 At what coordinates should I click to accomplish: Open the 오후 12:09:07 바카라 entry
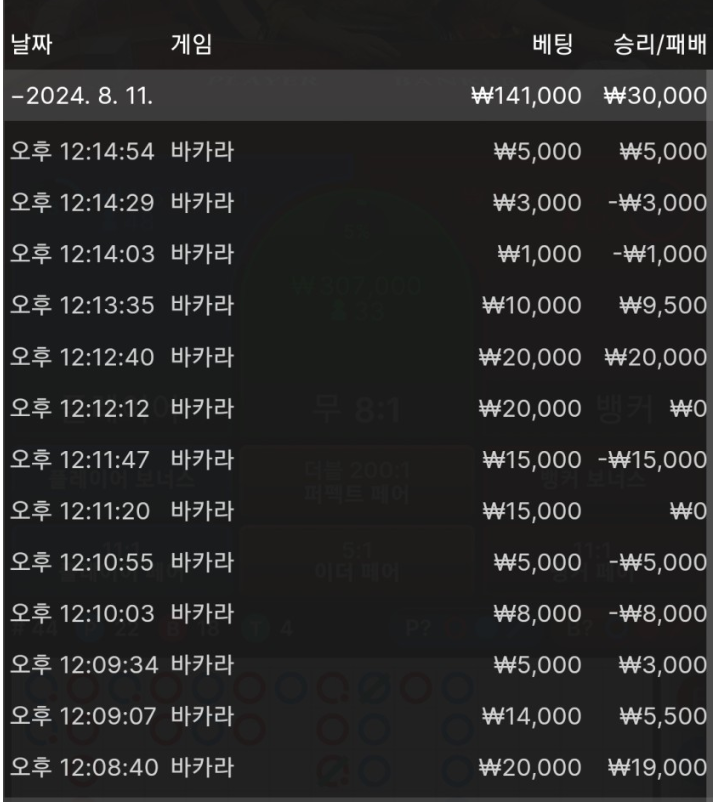(x=356, y=716)
